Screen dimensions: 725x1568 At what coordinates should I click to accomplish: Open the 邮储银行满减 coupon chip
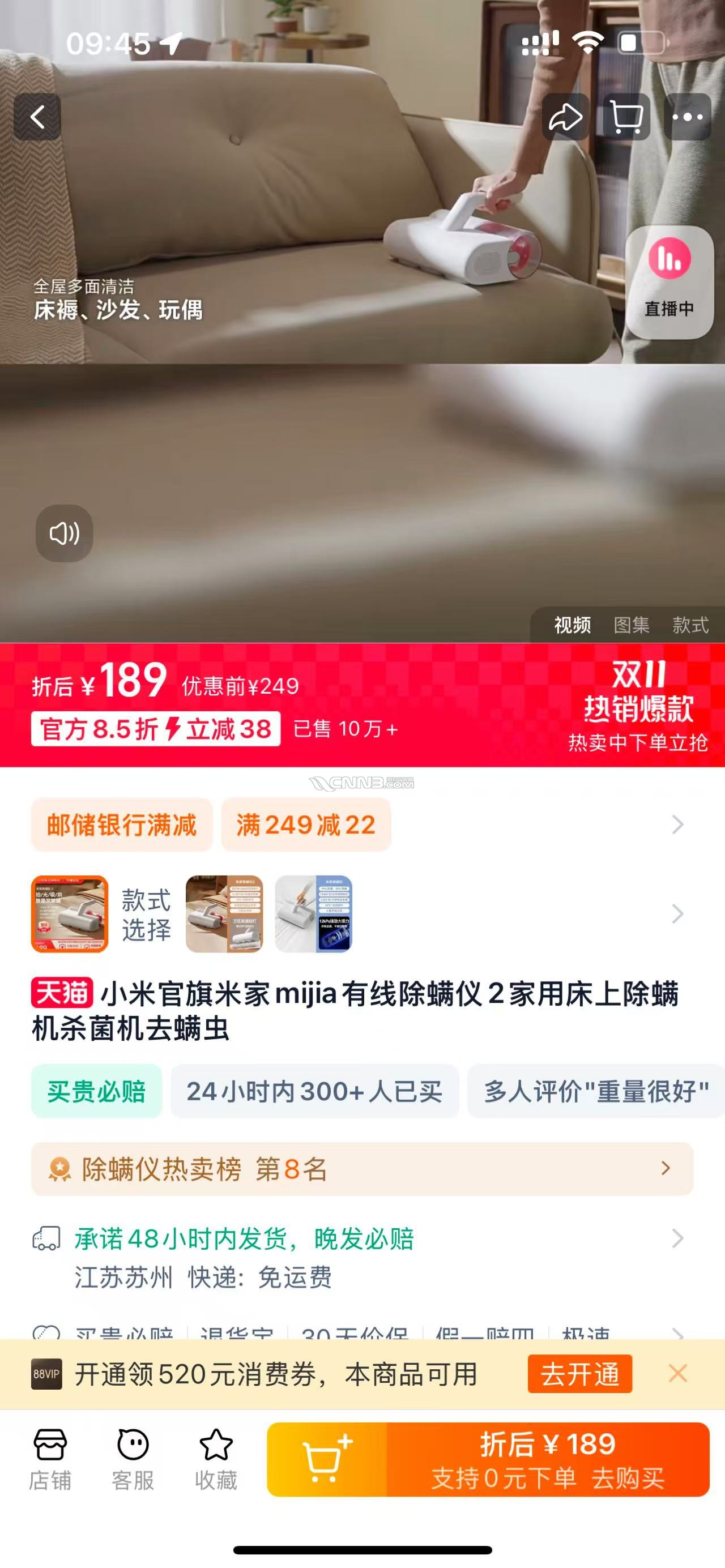click(x=122, y=825)
